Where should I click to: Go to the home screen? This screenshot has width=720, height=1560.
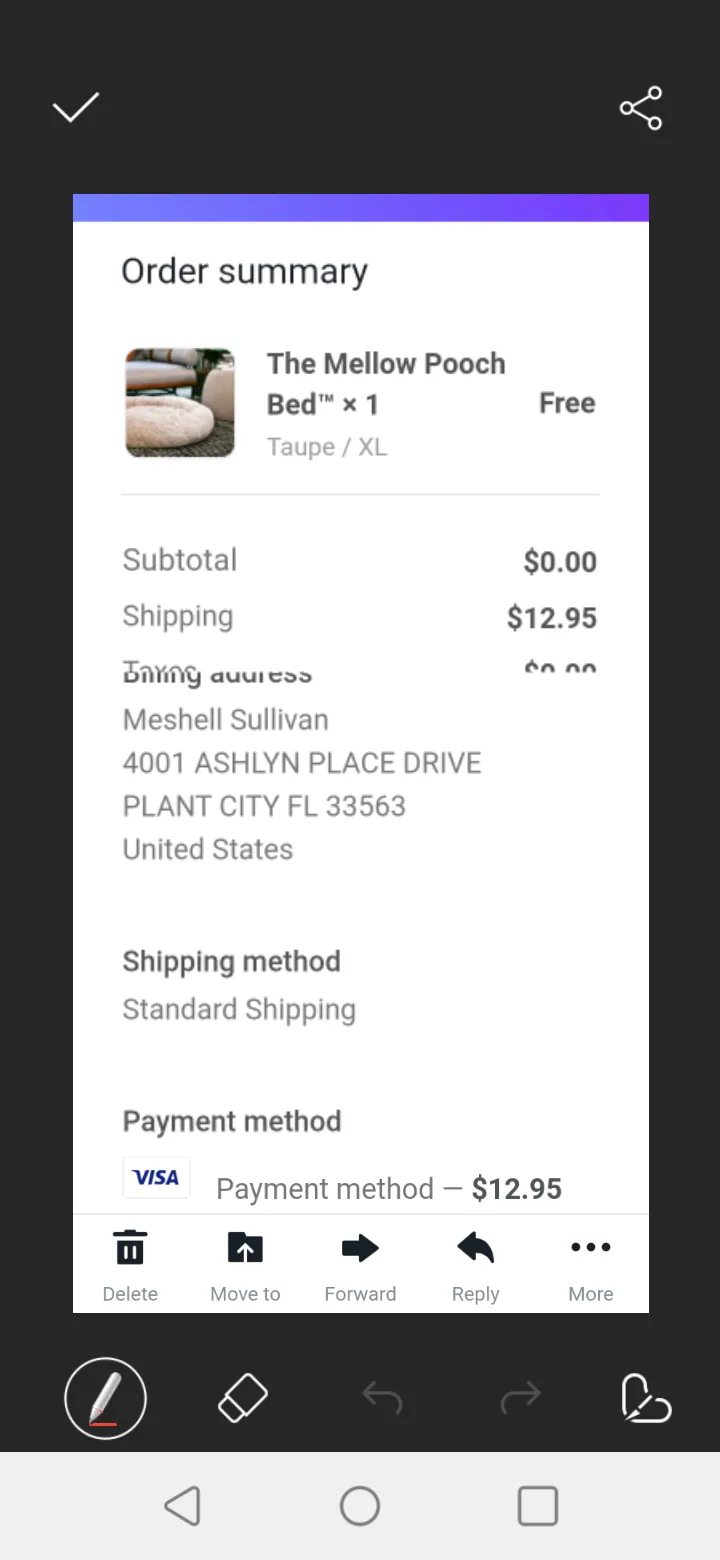coord(360,1506)
